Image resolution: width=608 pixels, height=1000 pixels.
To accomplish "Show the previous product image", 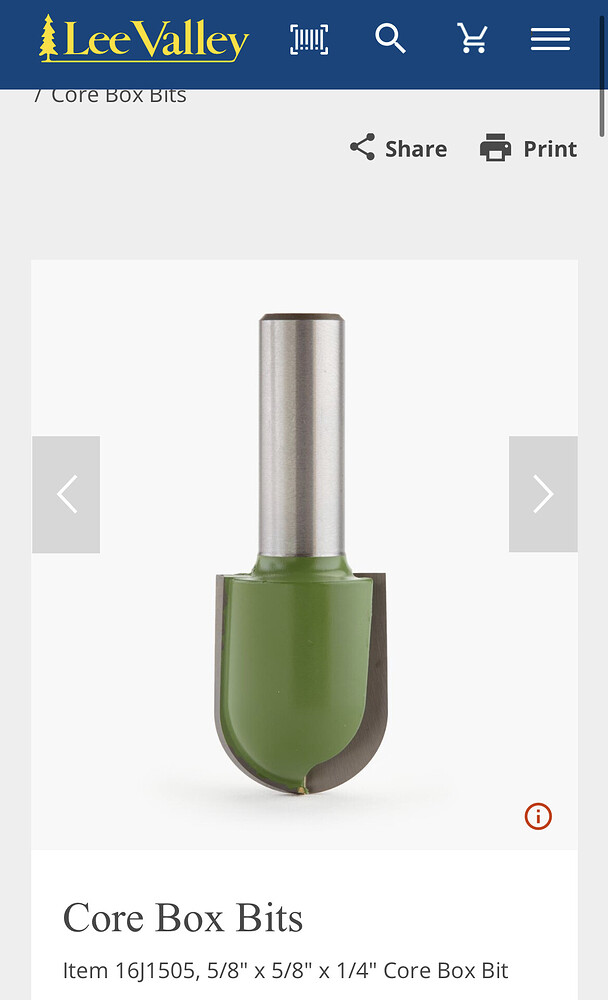I will coord(66,494).
